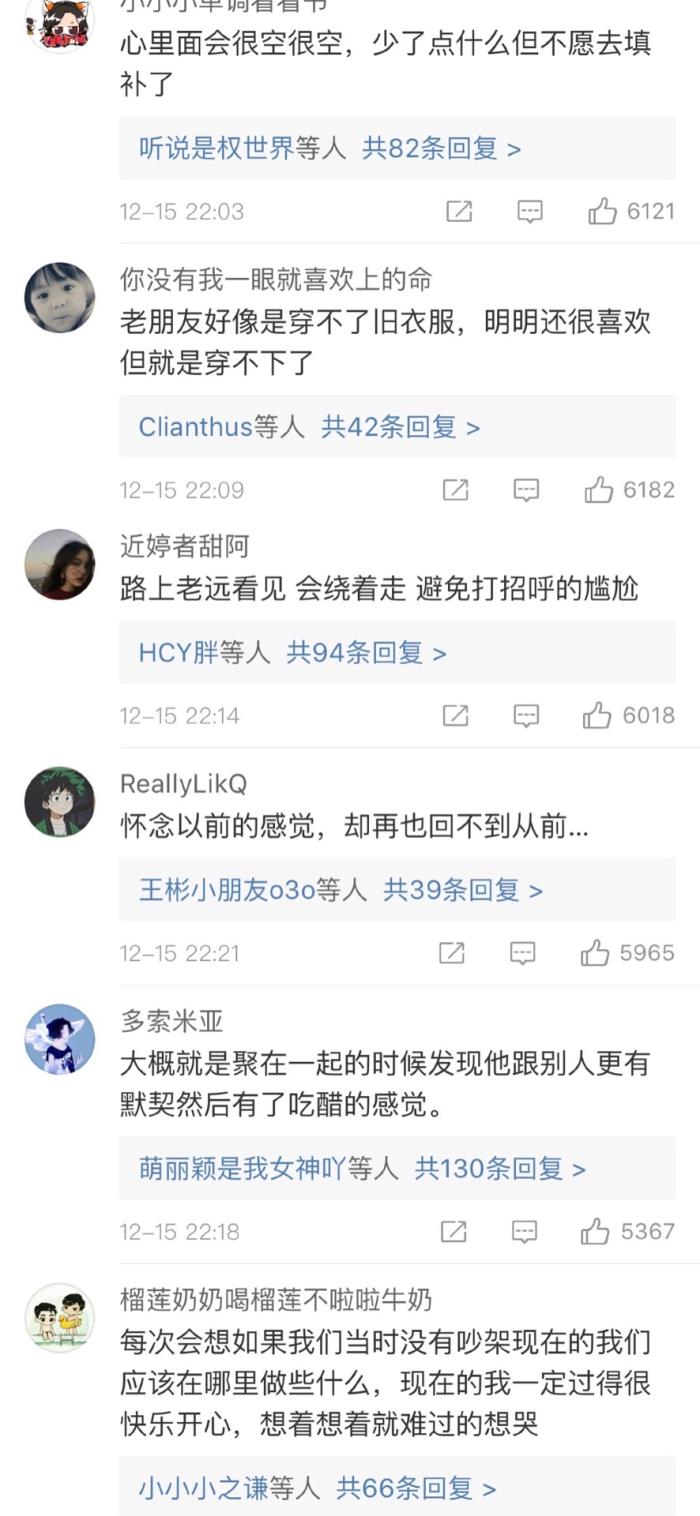The height and width of the screenshot is (1516, 700).
Task: Share the comment posted at 12-15 22:09
Action: click(456, 490)
